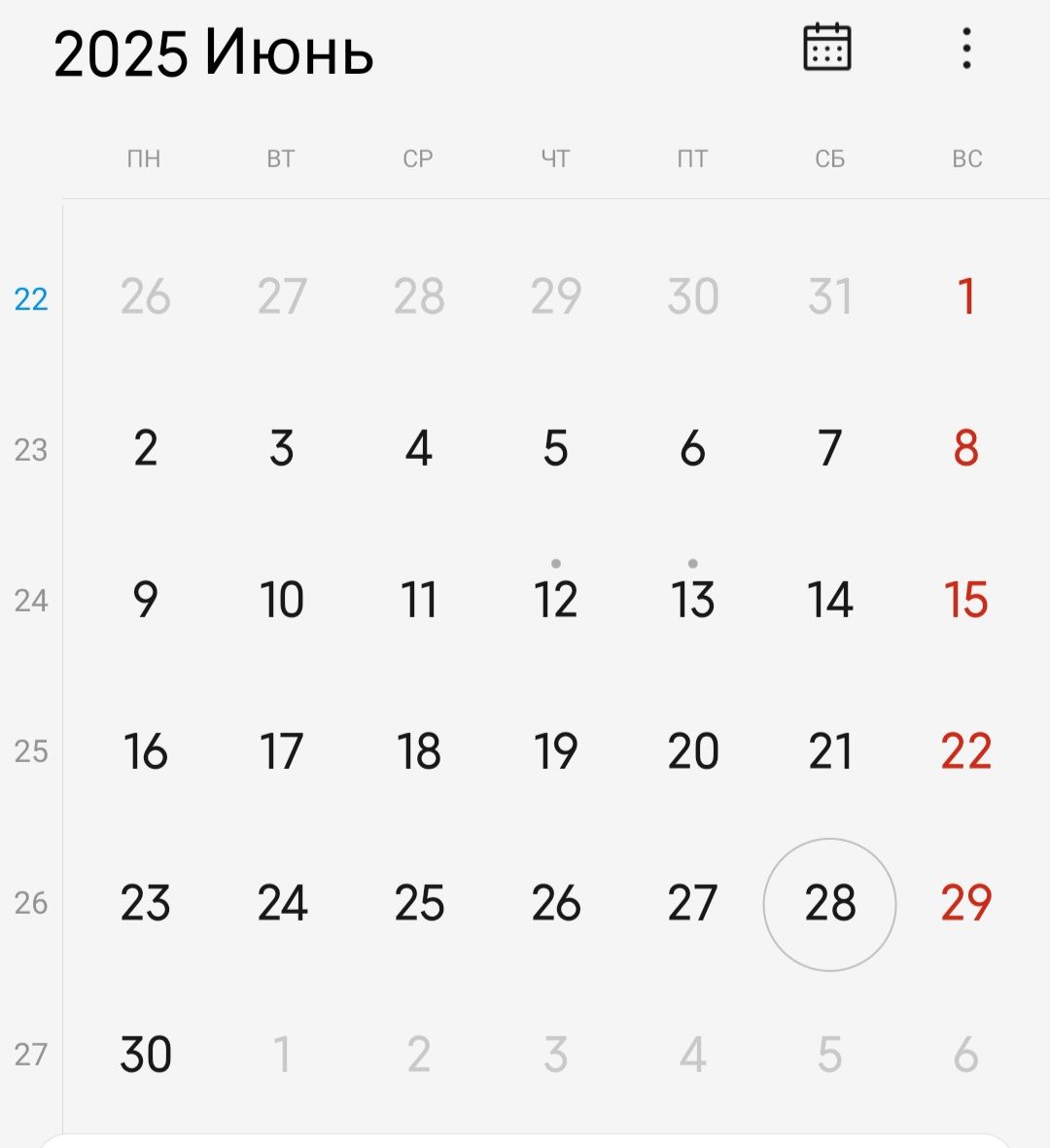Select June 13 with event dot
Screen dimensions: 1050x1148
[692, 599]
